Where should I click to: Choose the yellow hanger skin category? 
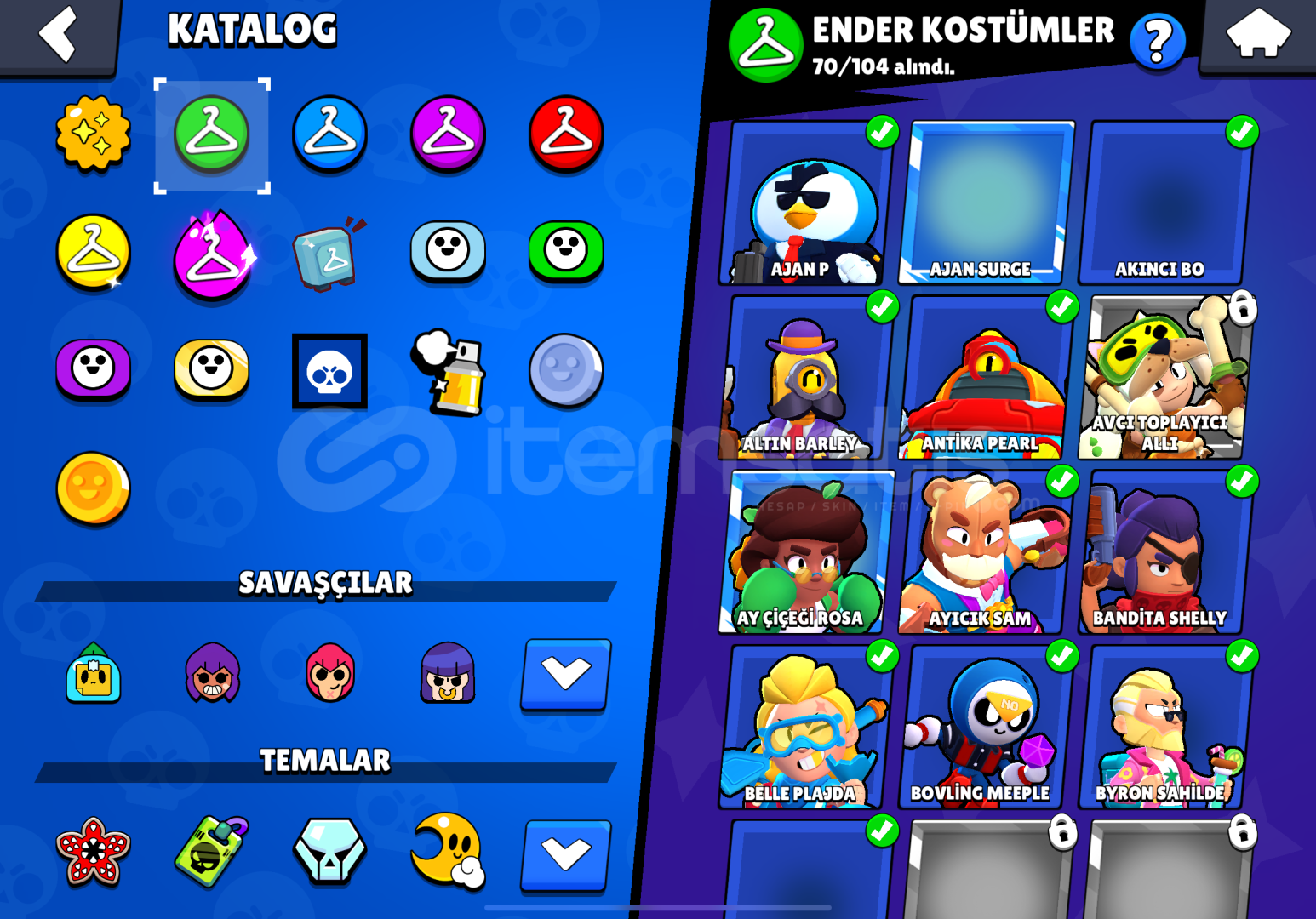[93, 252]
